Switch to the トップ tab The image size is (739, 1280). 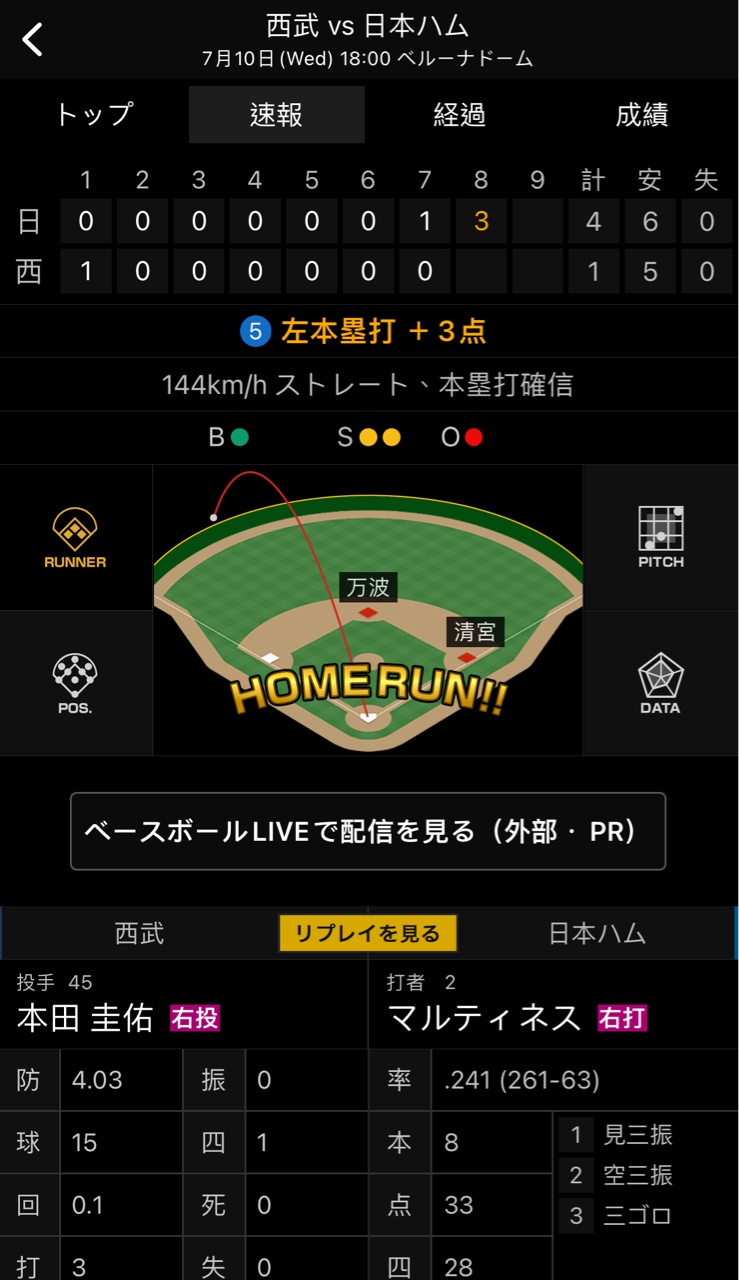point(94,115)
